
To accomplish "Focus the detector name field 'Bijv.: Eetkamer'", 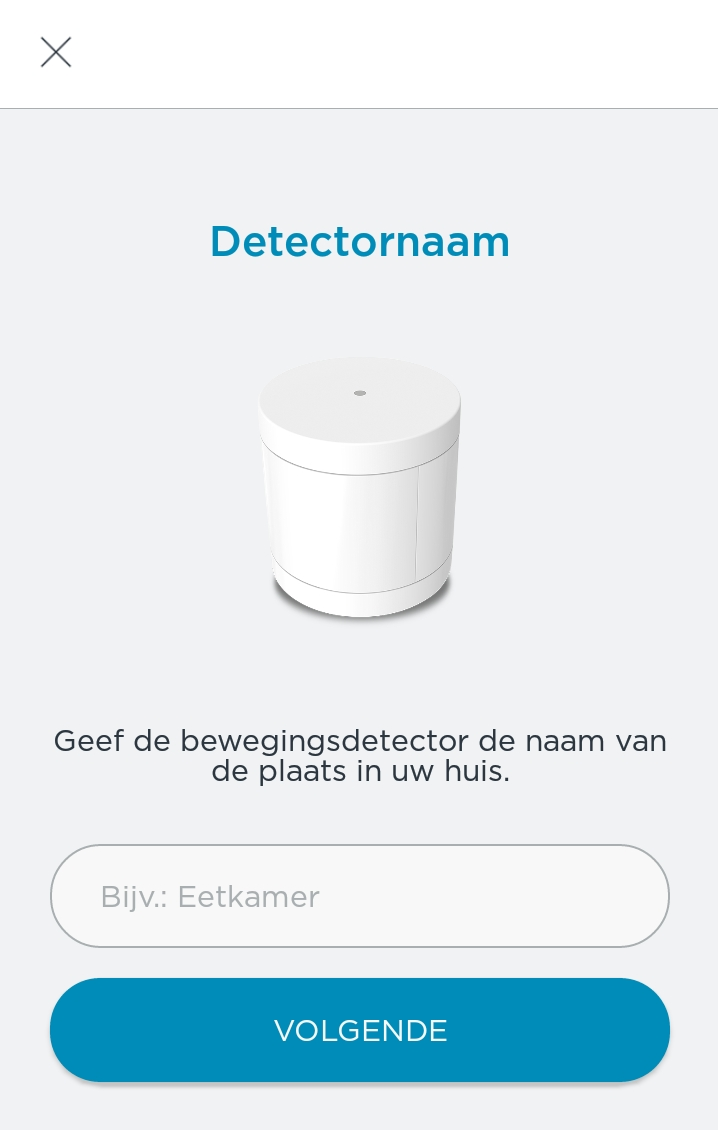I will pyautogui.click(x=359, y=896).
